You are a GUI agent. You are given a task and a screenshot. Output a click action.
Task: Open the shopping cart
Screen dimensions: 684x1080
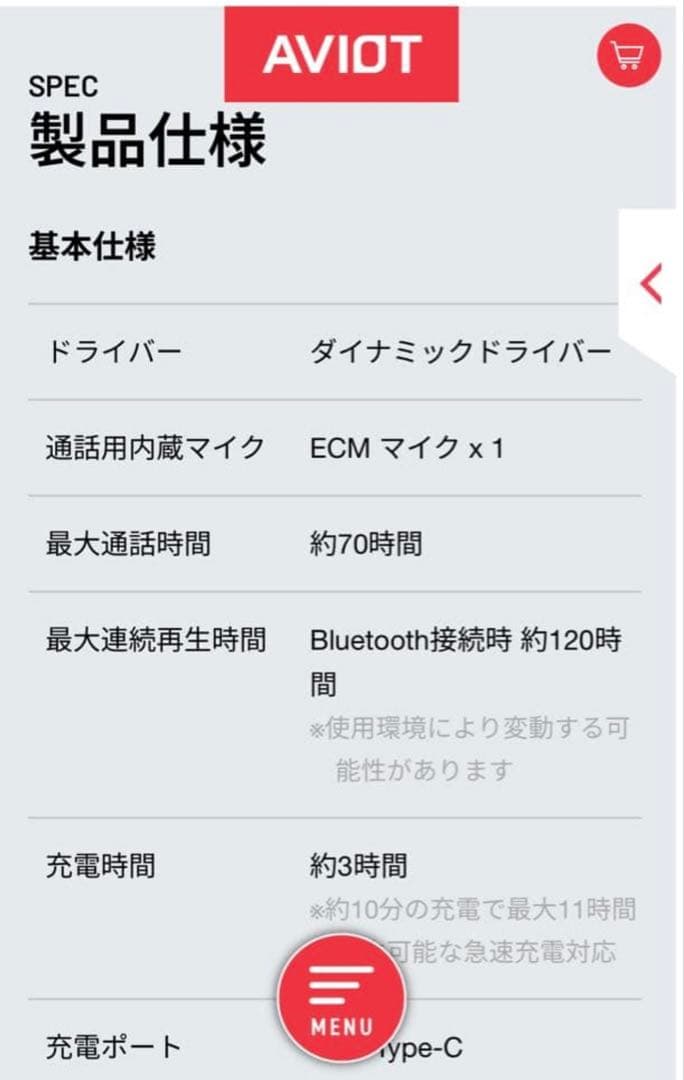628,55
